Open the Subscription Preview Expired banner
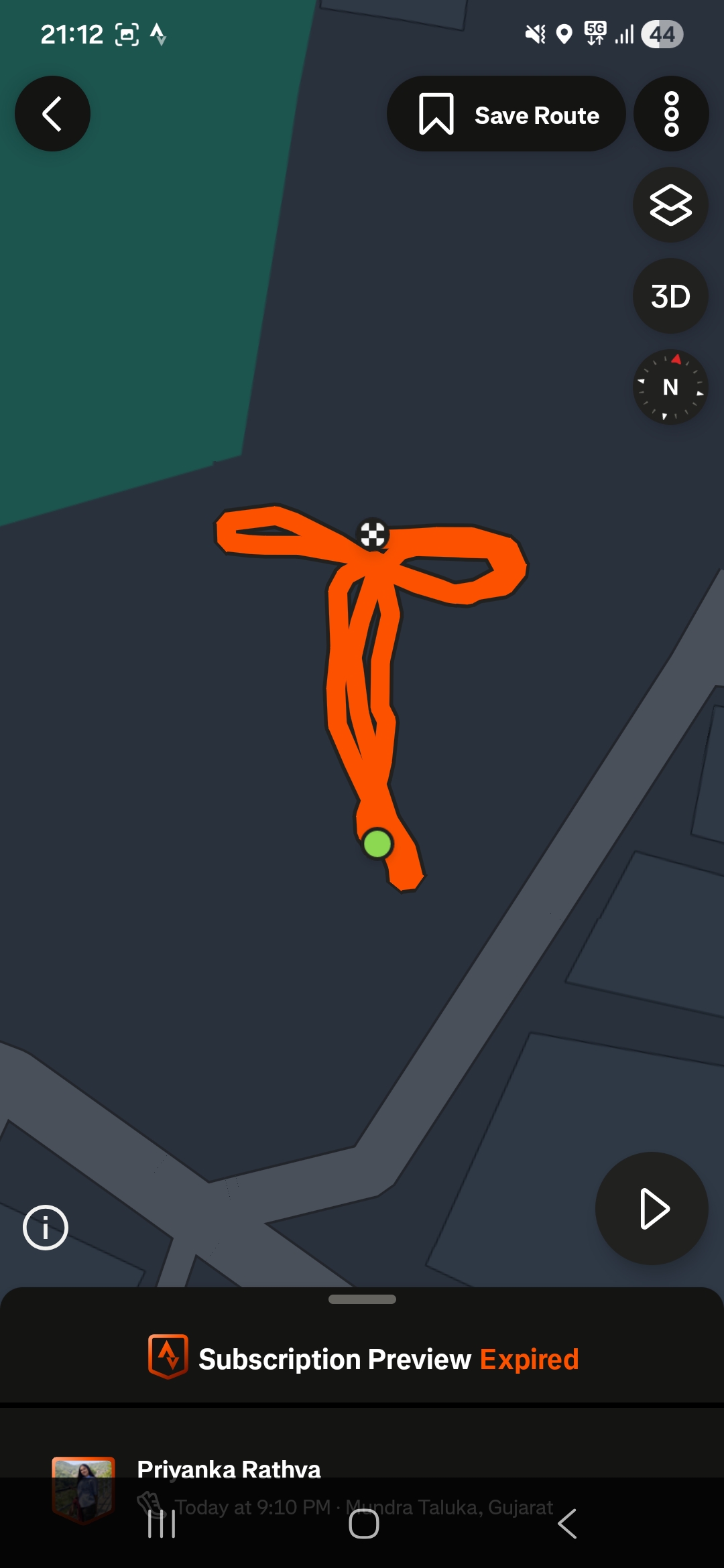 [x=363, y=1359]
